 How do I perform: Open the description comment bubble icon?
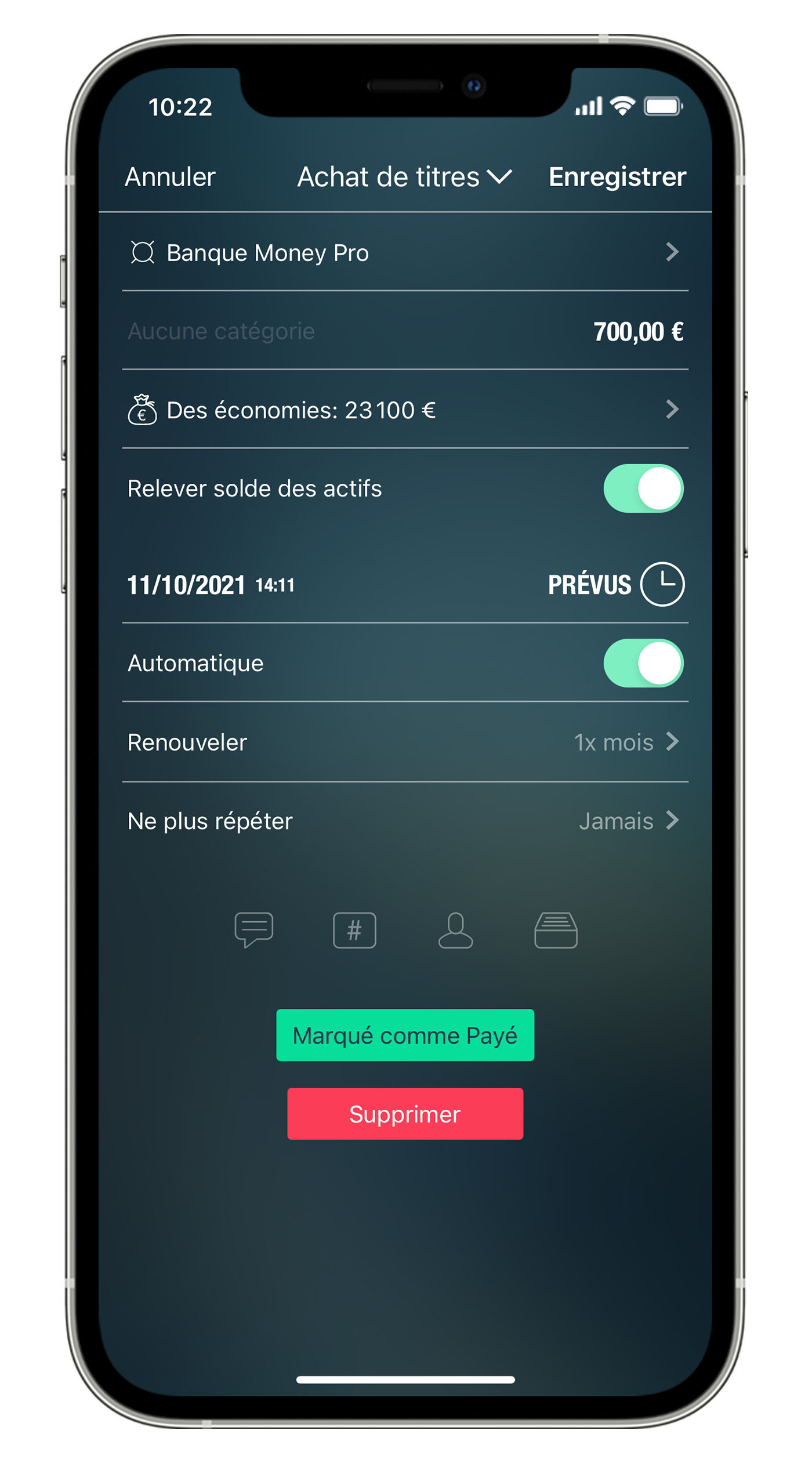[253, 929]
